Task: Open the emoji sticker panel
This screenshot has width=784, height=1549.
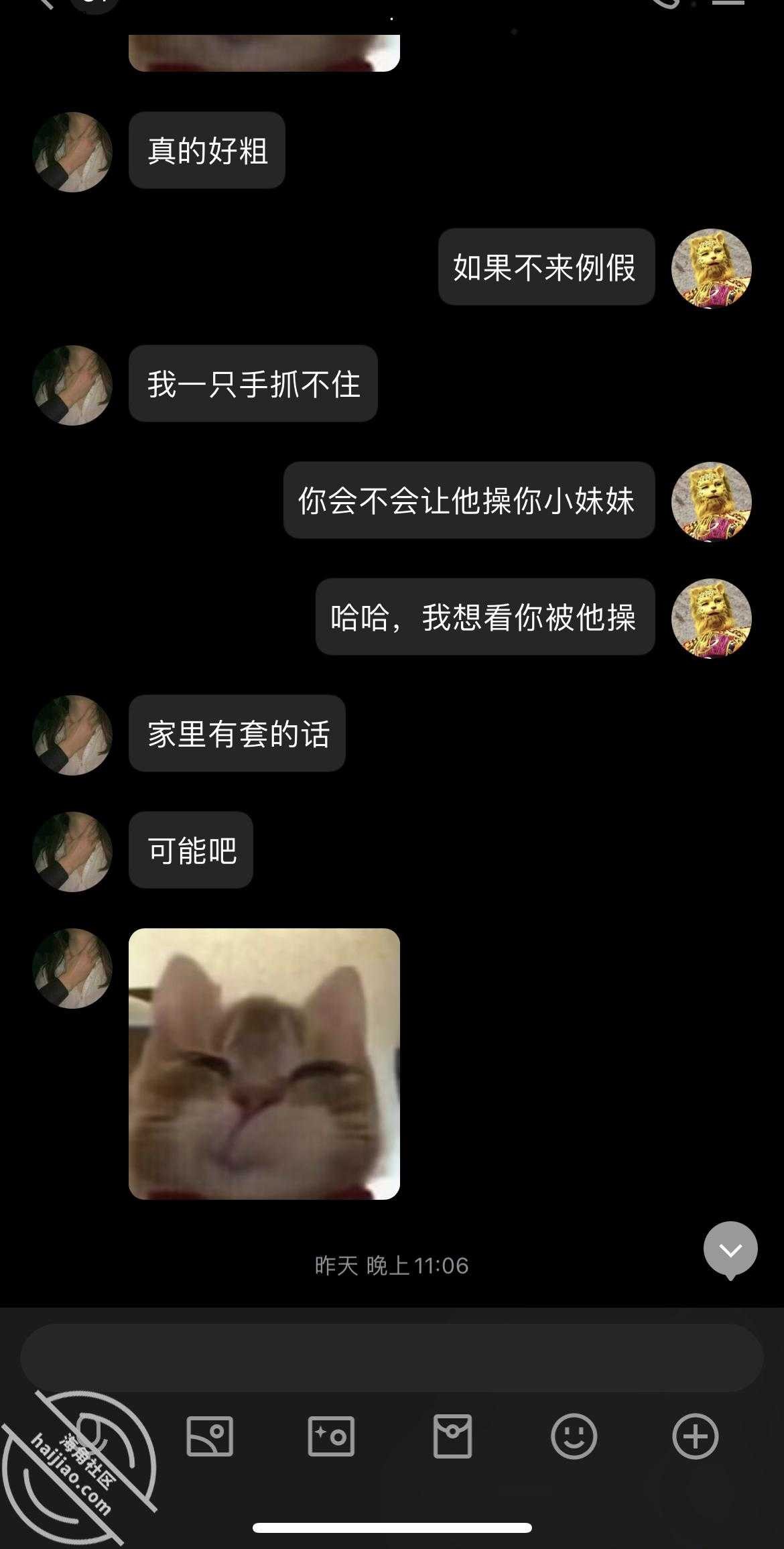Action: pos(574,1436)
